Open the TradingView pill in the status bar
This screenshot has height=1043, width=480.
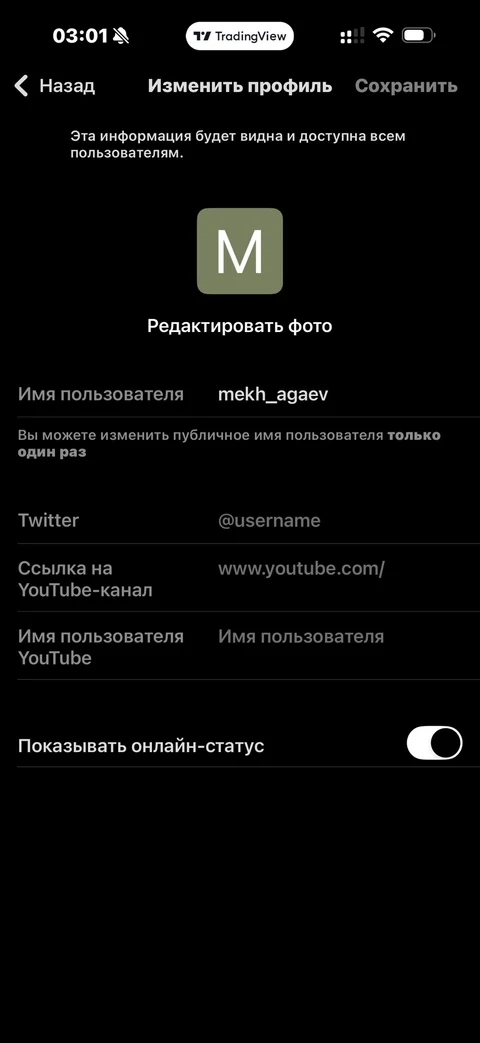239,36
